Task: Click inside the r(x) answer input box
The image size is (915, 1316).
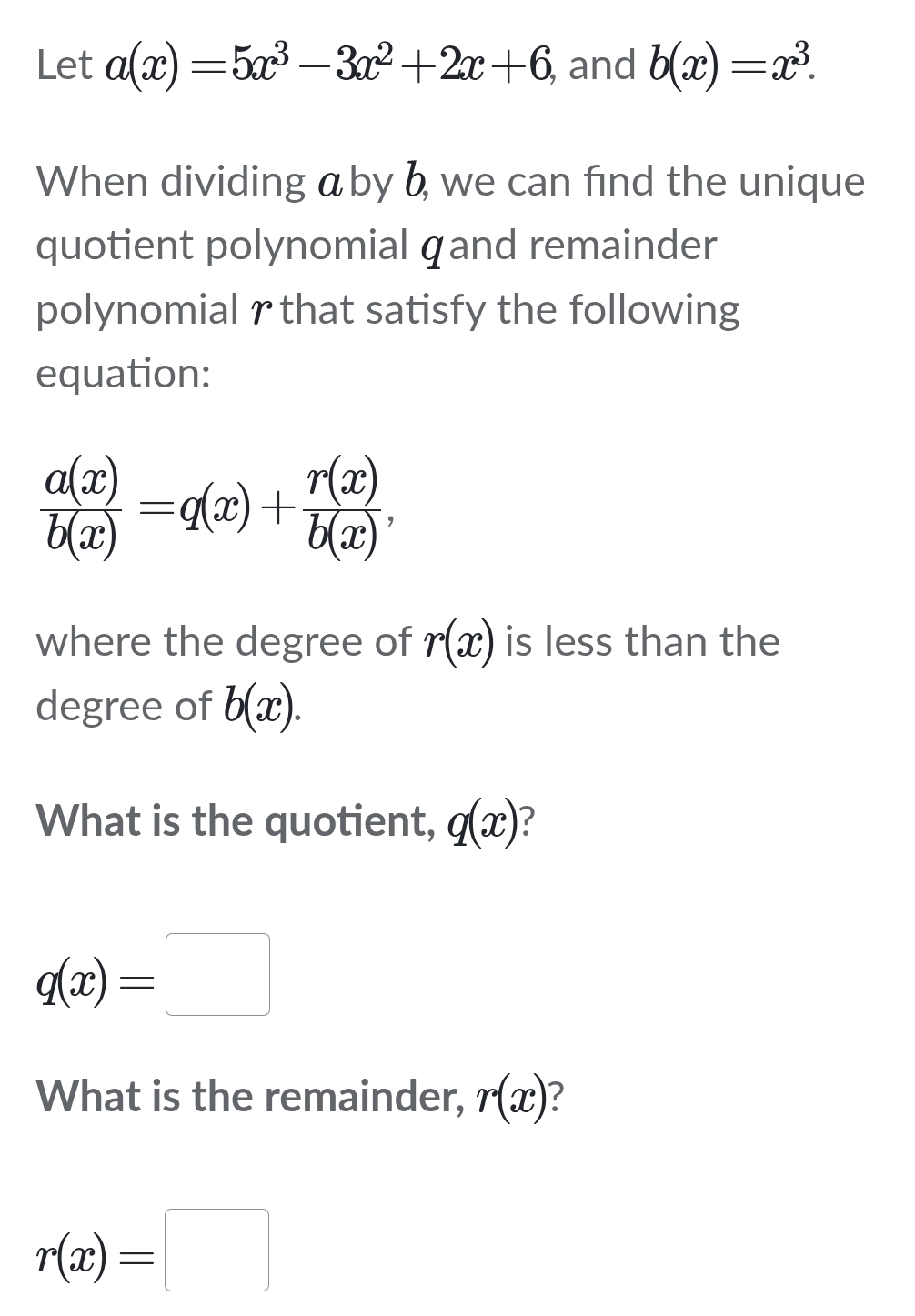Action: (216, 1250)
